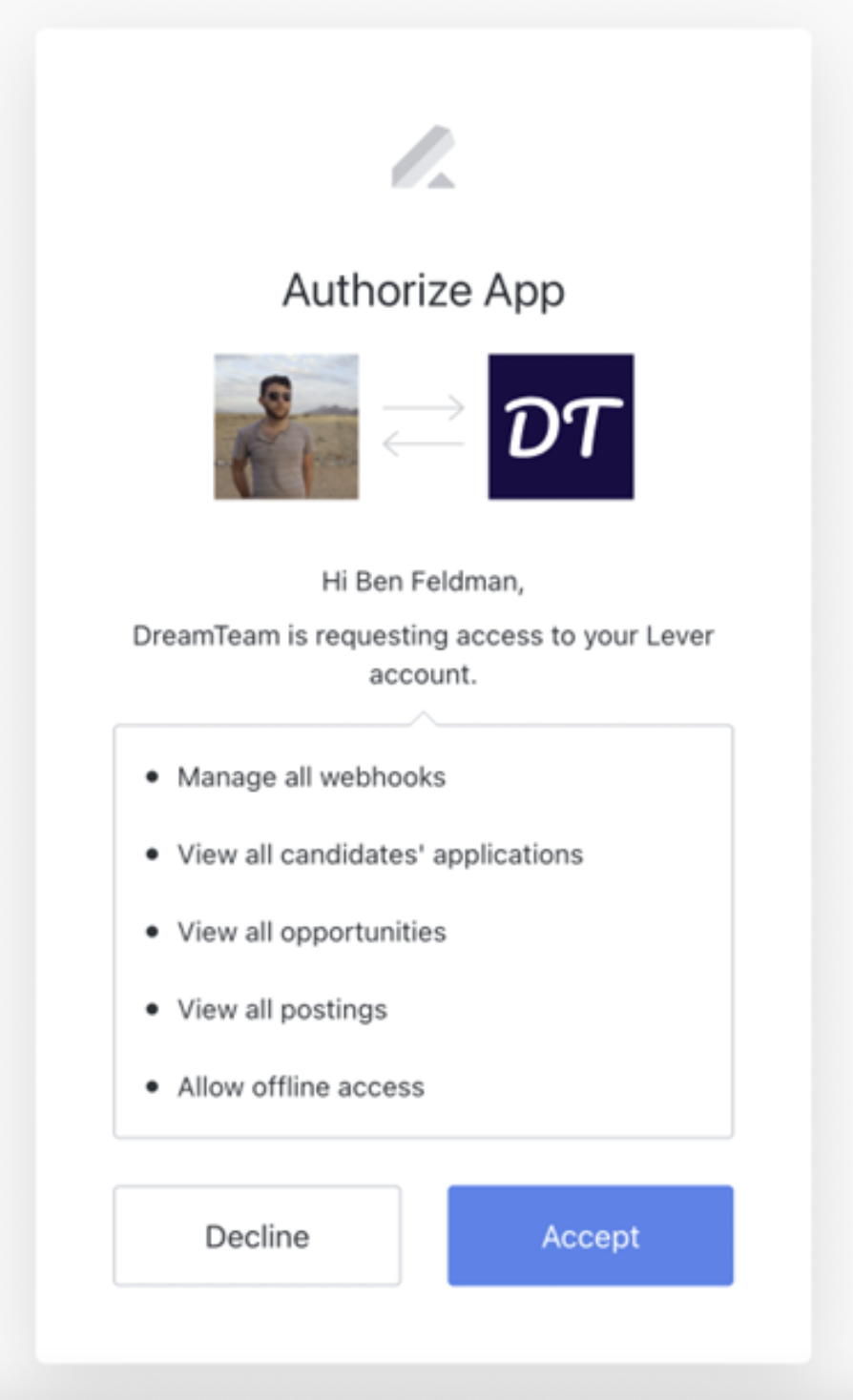
Task: Accept the DreamTeam authorization
Action: click(591, 1236)
